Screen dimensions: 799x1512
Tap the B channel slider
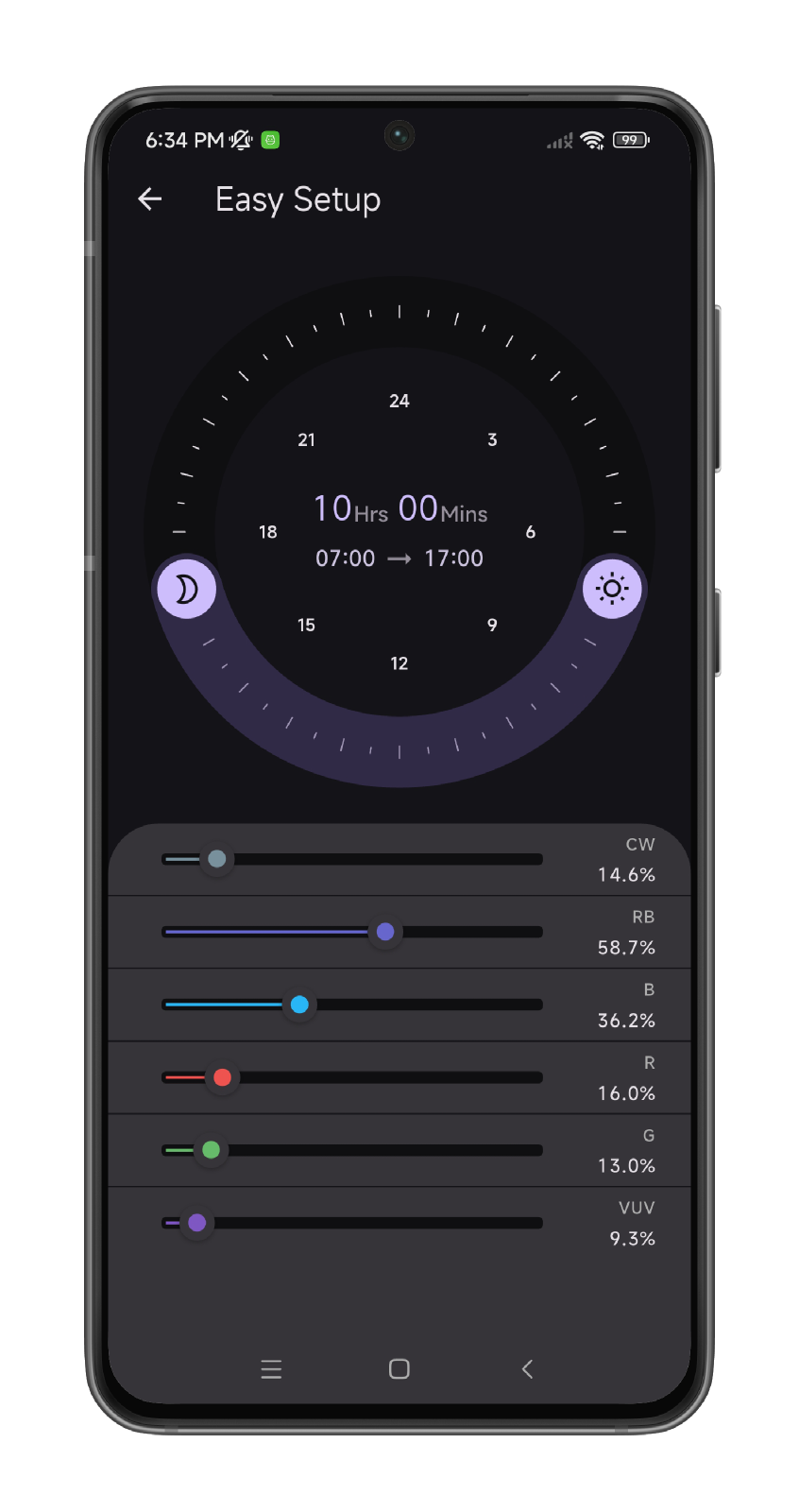352,1005
